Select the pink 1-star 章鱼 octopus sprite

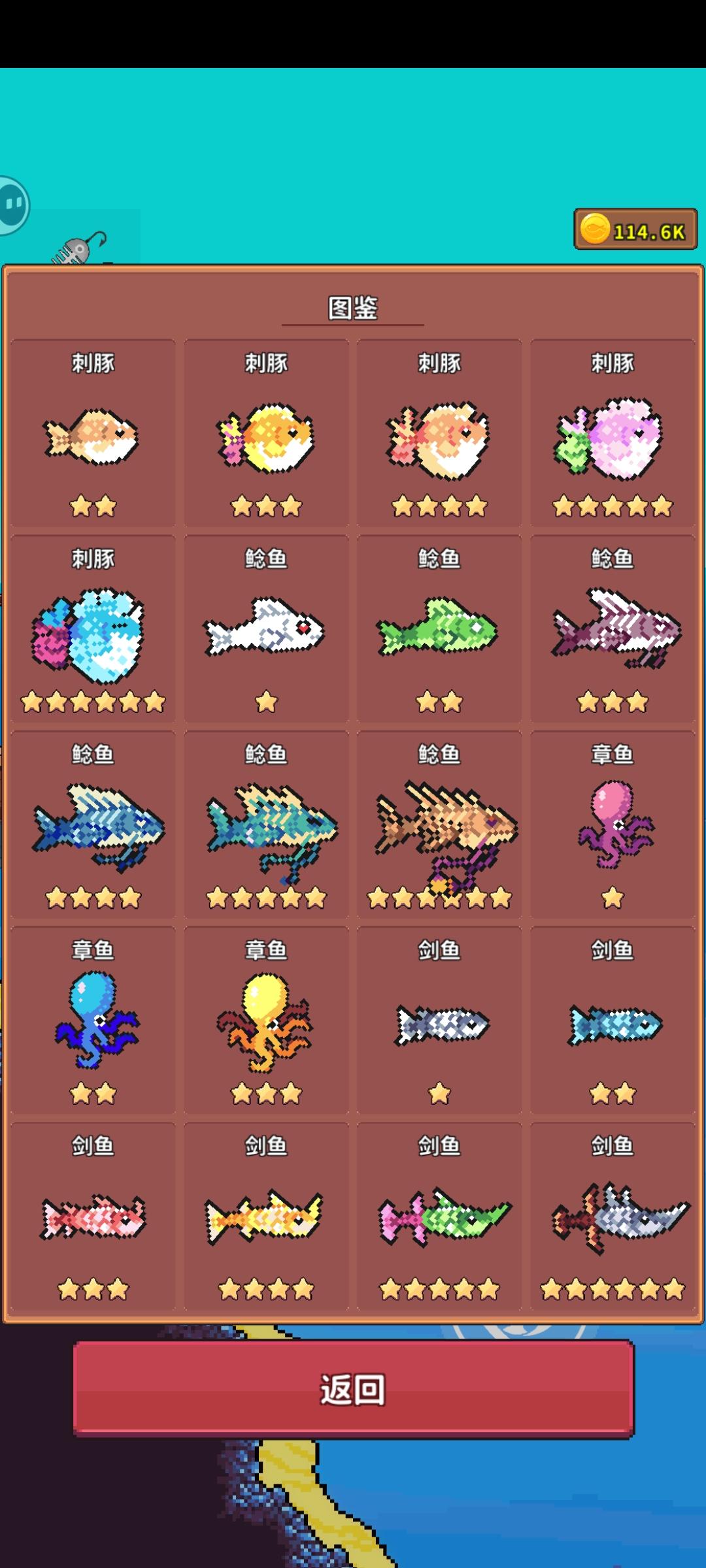point(611,830)
